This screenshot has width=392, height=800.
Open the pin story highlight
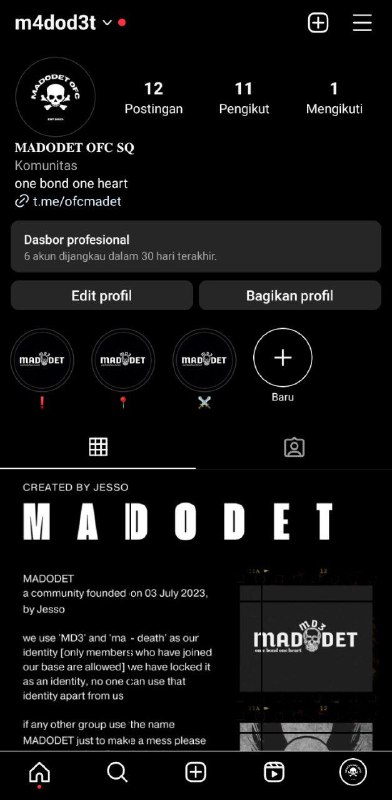click(123, 360)
